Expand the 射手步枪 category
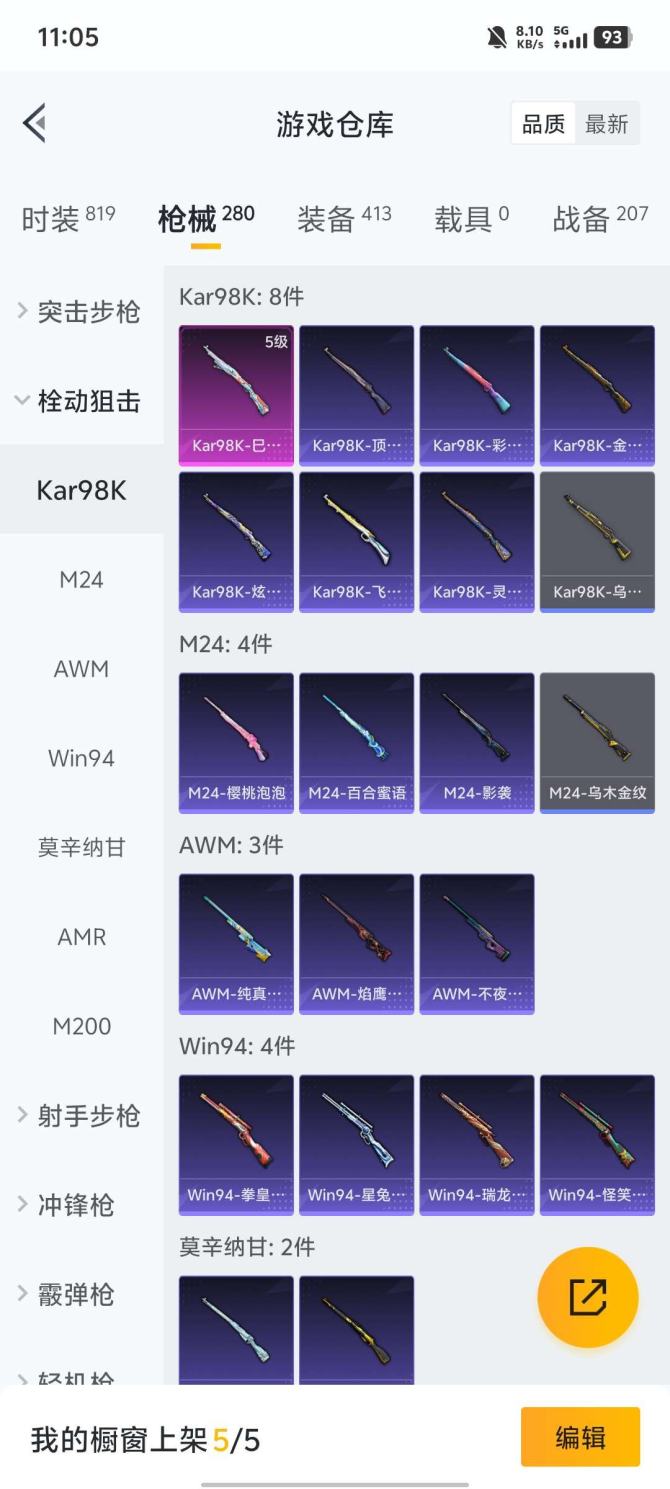Image resolution: width=670 pixels, height=1489 pixels. tap(82, 1116)
